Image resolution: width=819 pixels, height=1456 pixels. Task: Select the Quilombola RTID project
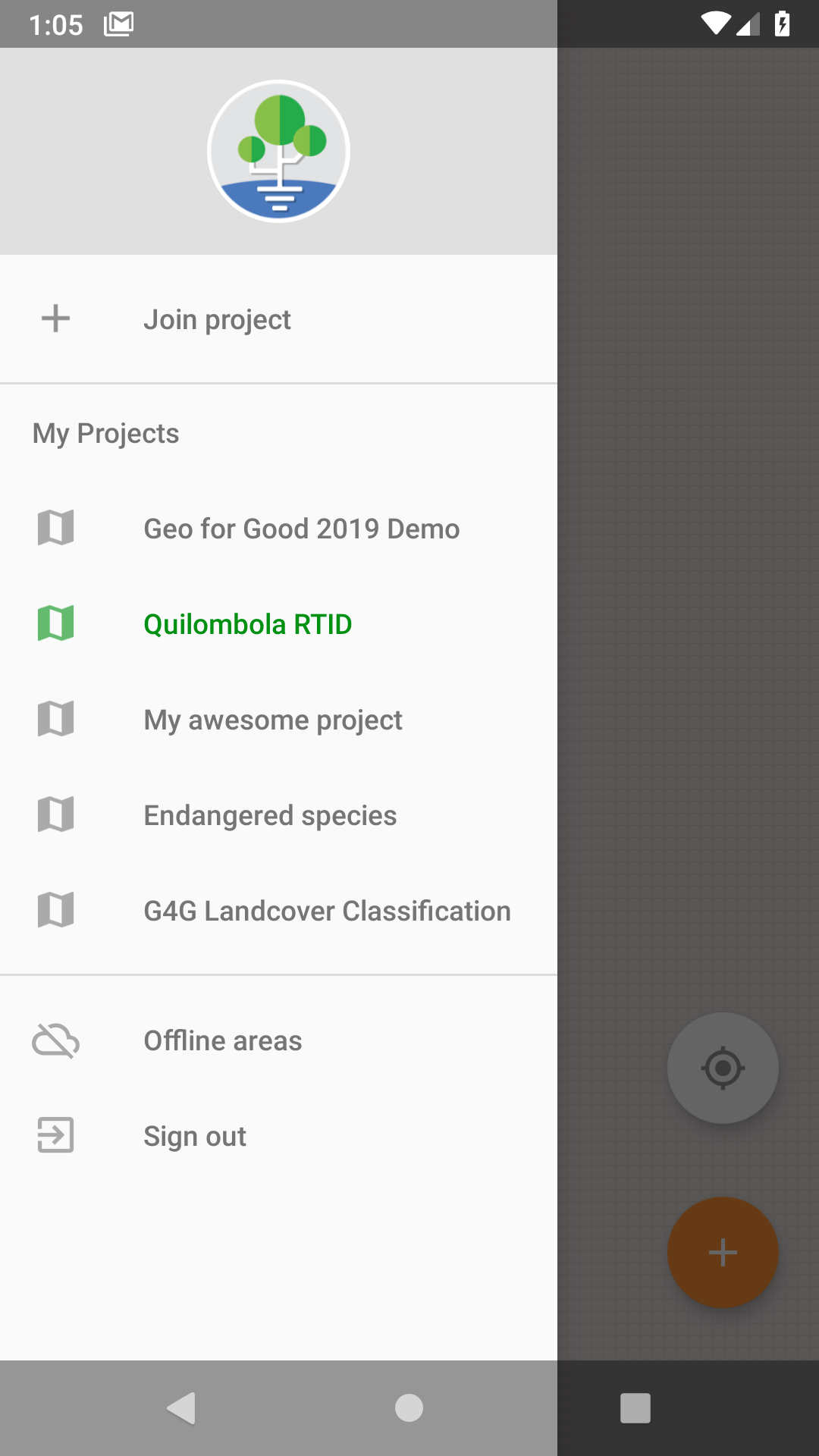coord(247,624)
